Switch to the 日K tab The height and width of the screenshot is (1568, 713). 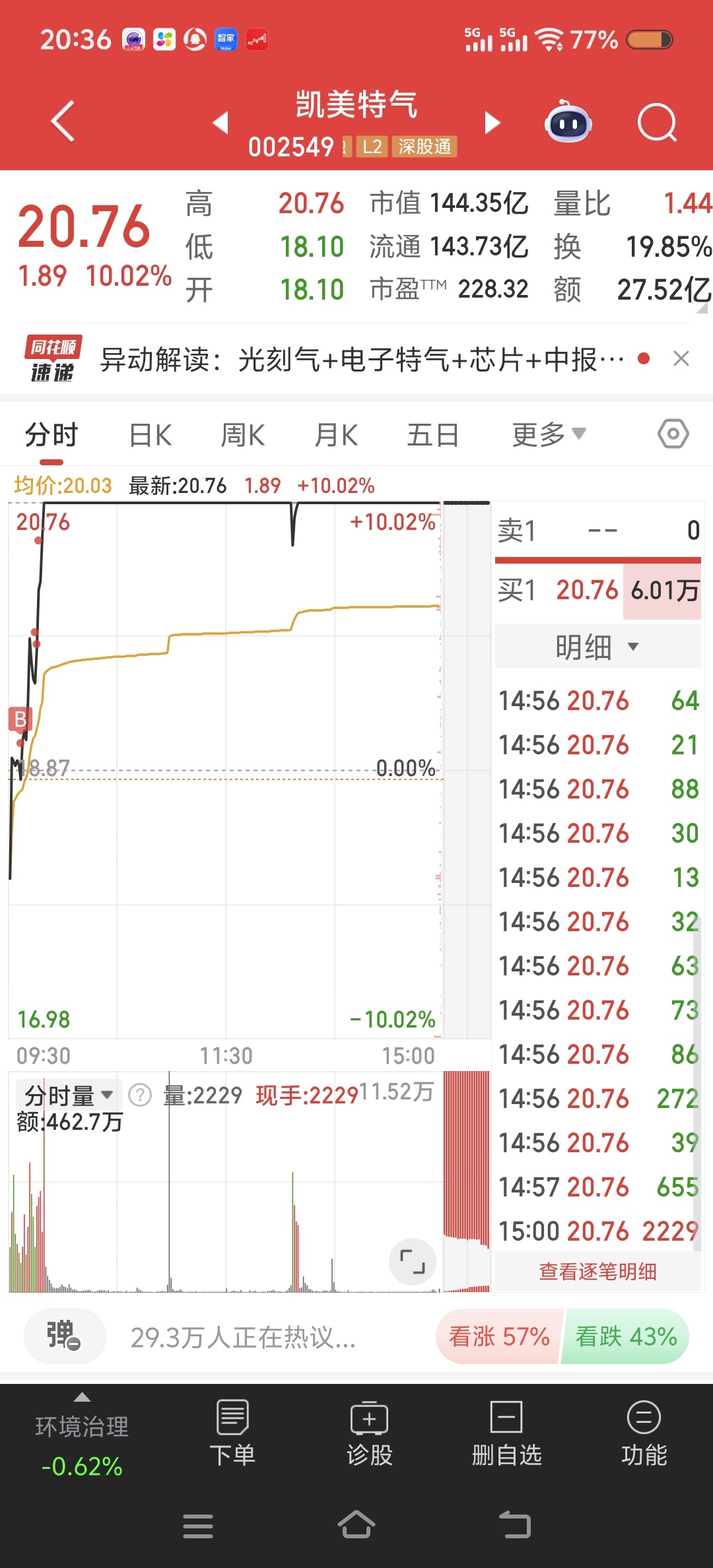[x=151, y=436]
